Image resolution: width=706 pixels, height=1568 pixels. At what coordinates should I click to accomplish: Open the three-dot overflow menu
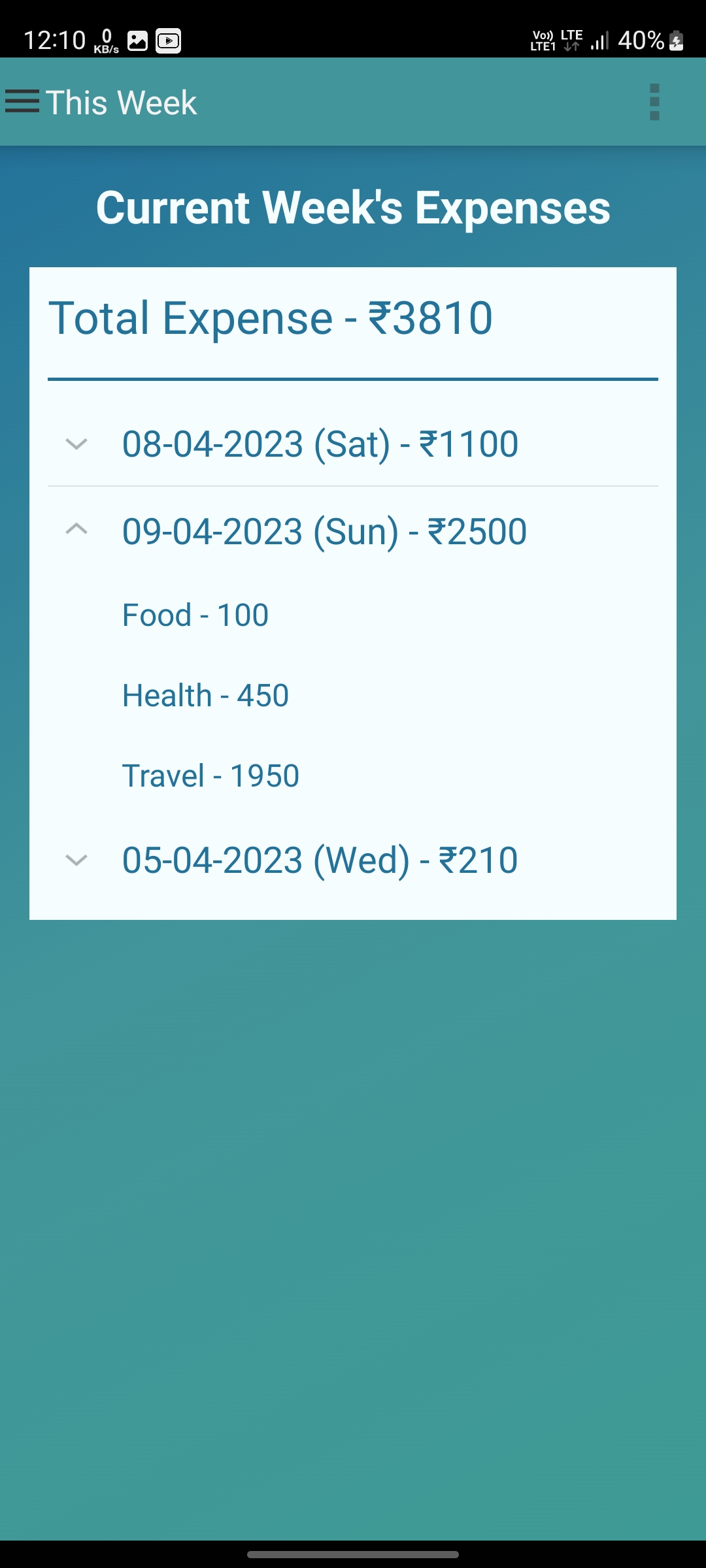click(656, 103)
